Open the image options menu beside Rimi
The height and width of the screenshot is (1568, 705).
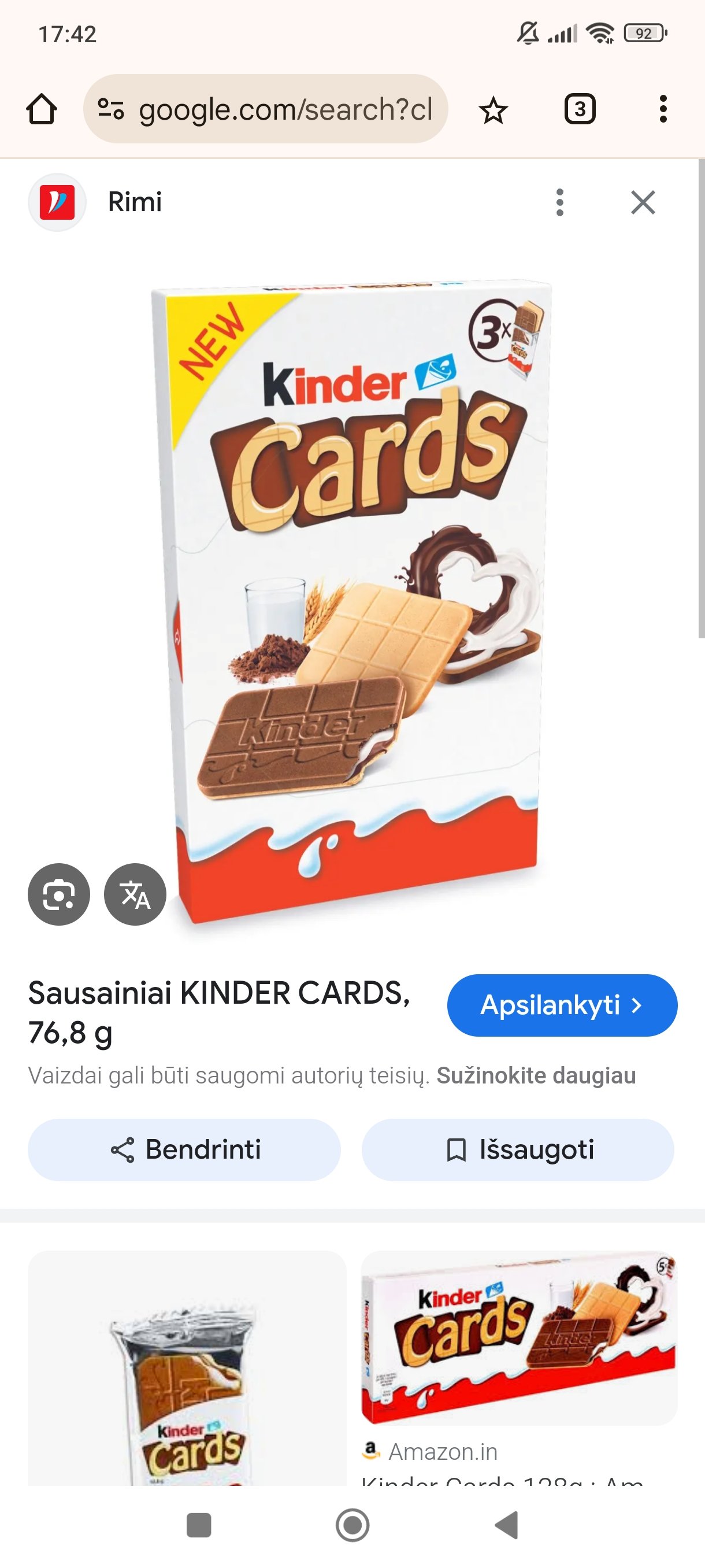(559, 202)
